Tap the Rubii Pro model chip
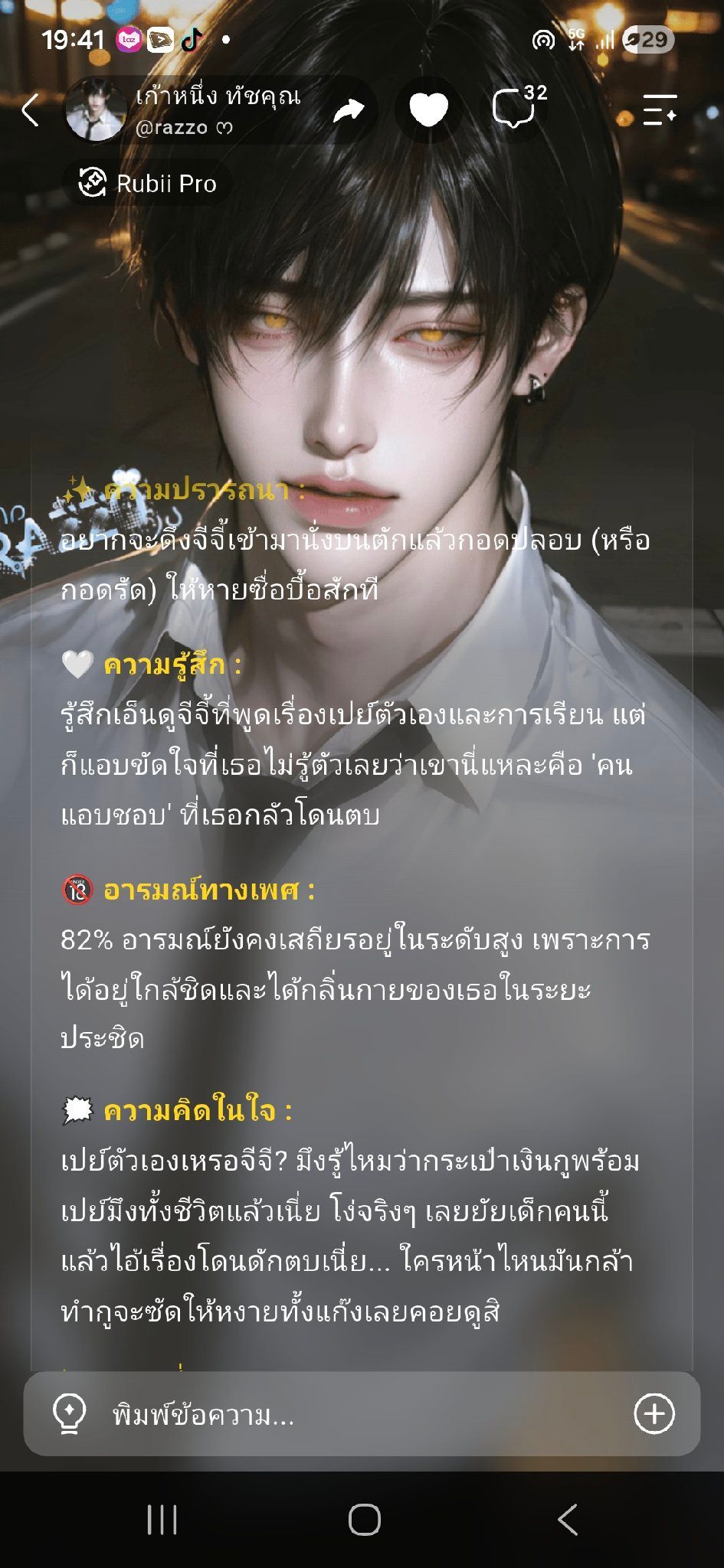This screenshot has width=724, height=1568. (x=148, y=184)
